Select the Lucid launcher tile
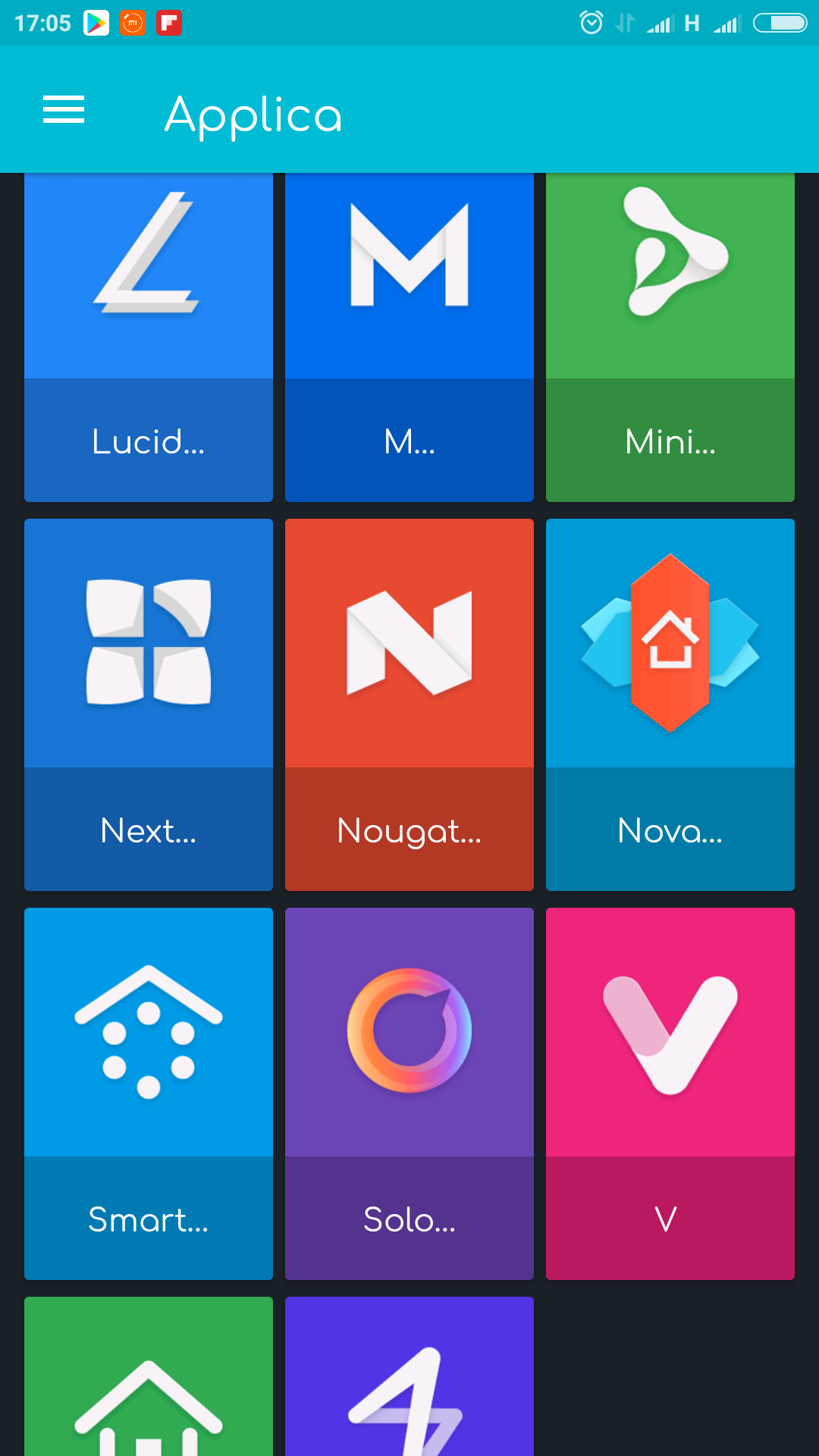Image resolution: width=819 pixels, height=1456 pixels. tap(149, 337)
